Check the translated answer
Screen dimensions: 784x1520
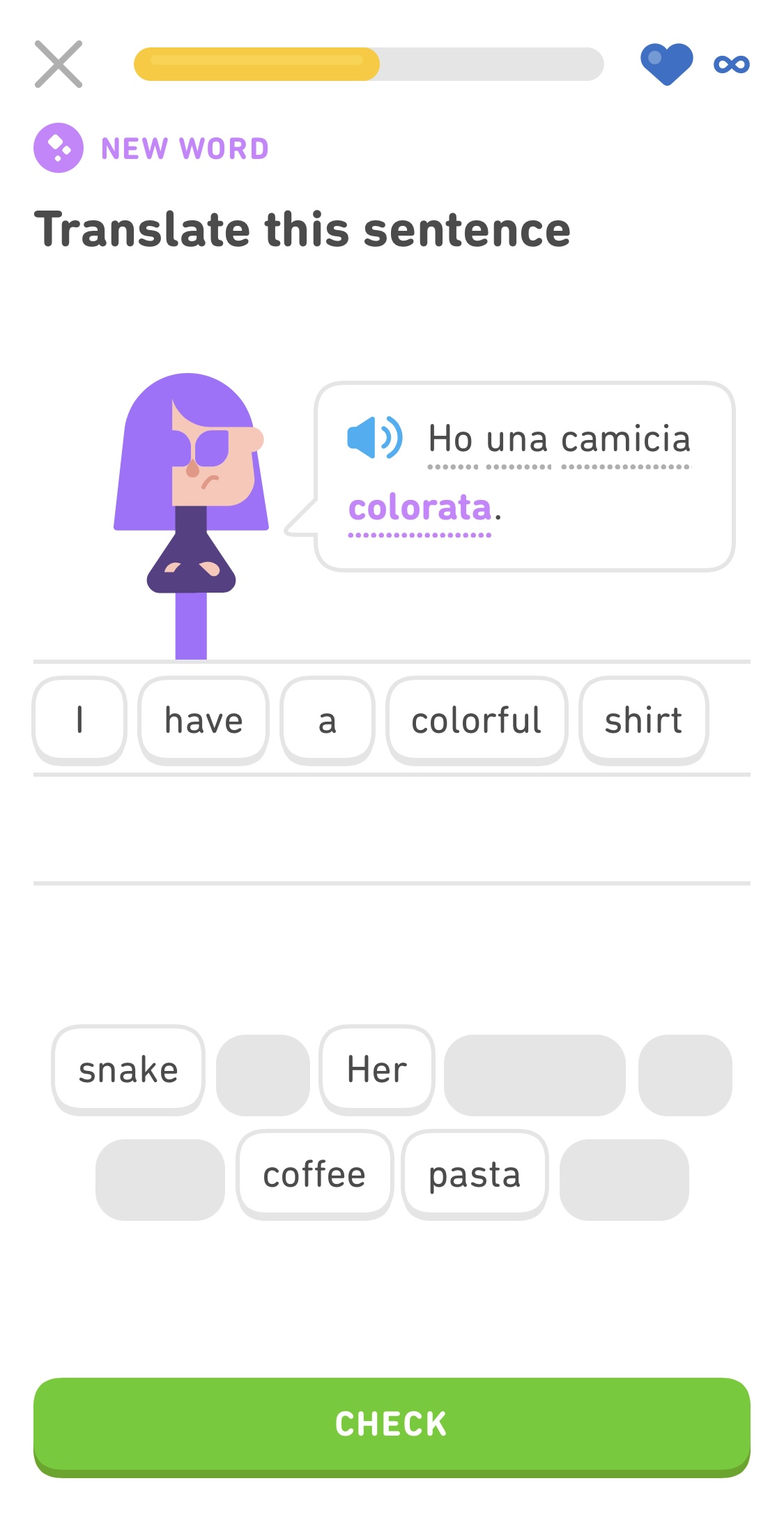(392, 1424)
